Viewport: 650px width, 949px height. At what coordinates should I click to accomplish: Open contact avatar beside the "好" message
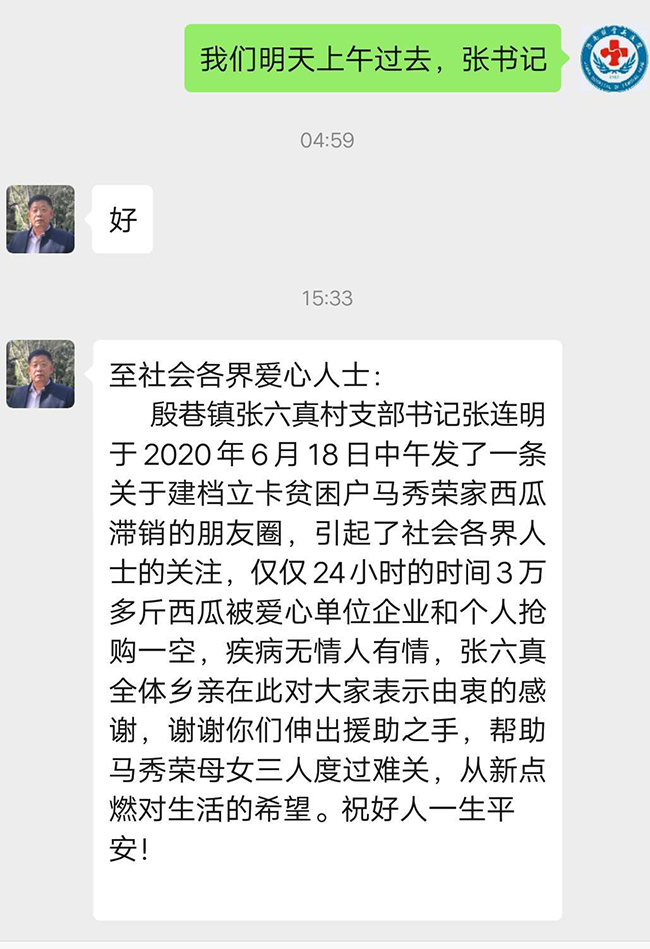click(41, 219)
